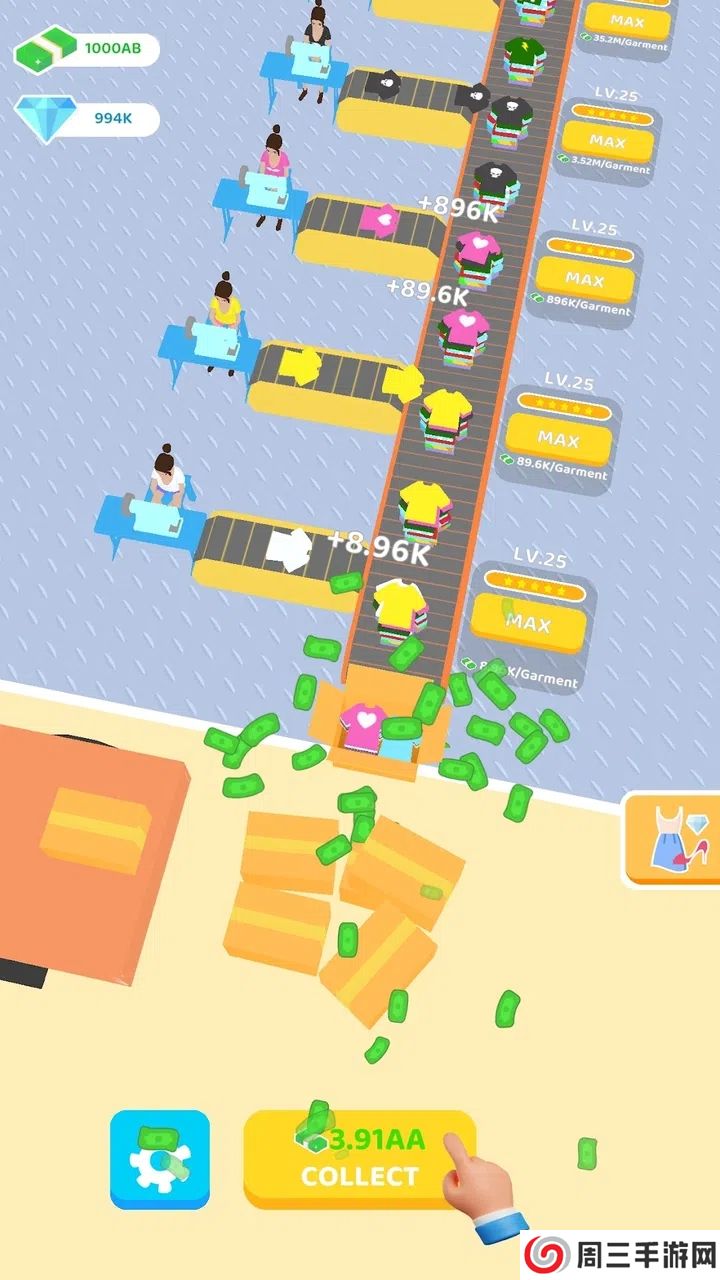Collect the 3.91AA earnings
The width and height of the screenshot is (720, 1280).
point(360,1158)
